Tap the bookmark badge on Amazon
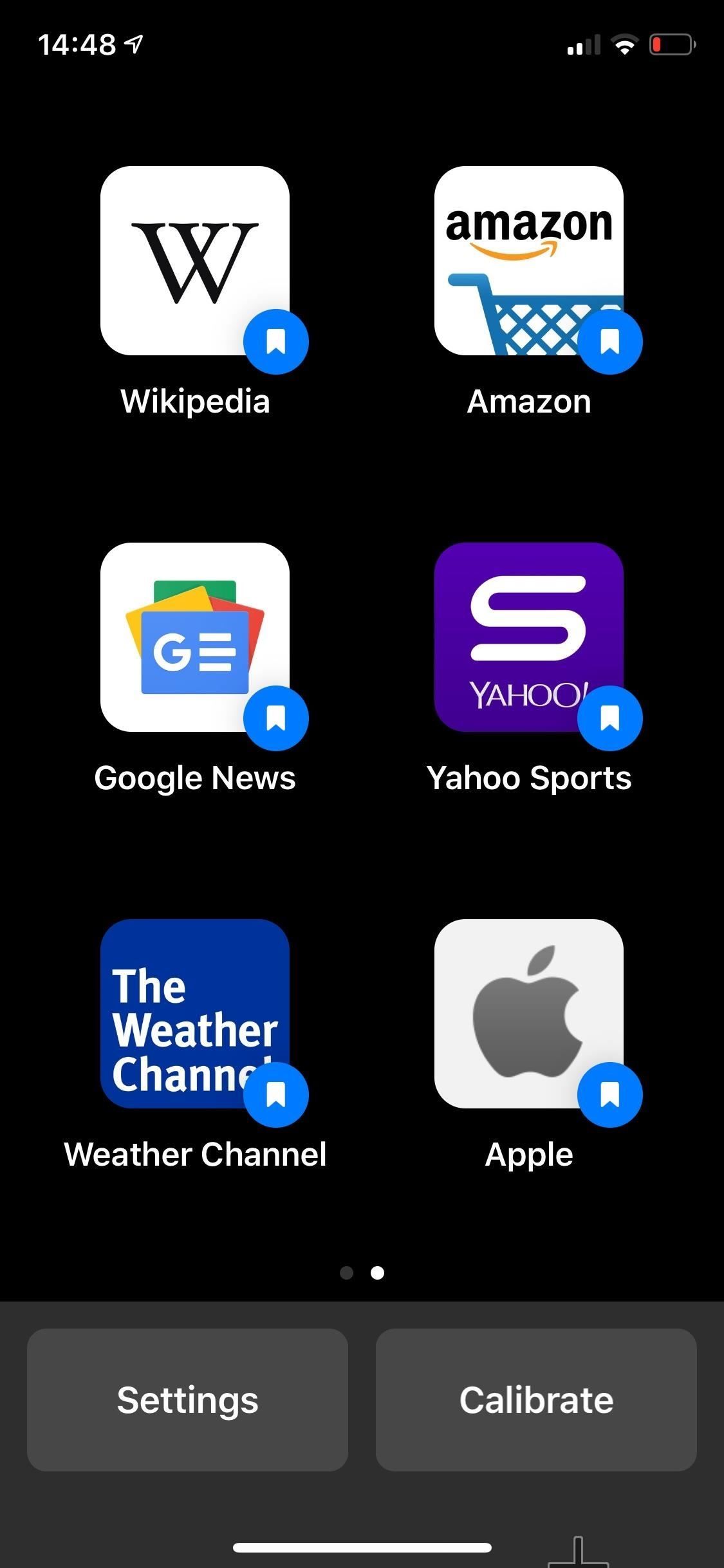This screenshot has width=724, height=1568. click(x=609, y=342)
